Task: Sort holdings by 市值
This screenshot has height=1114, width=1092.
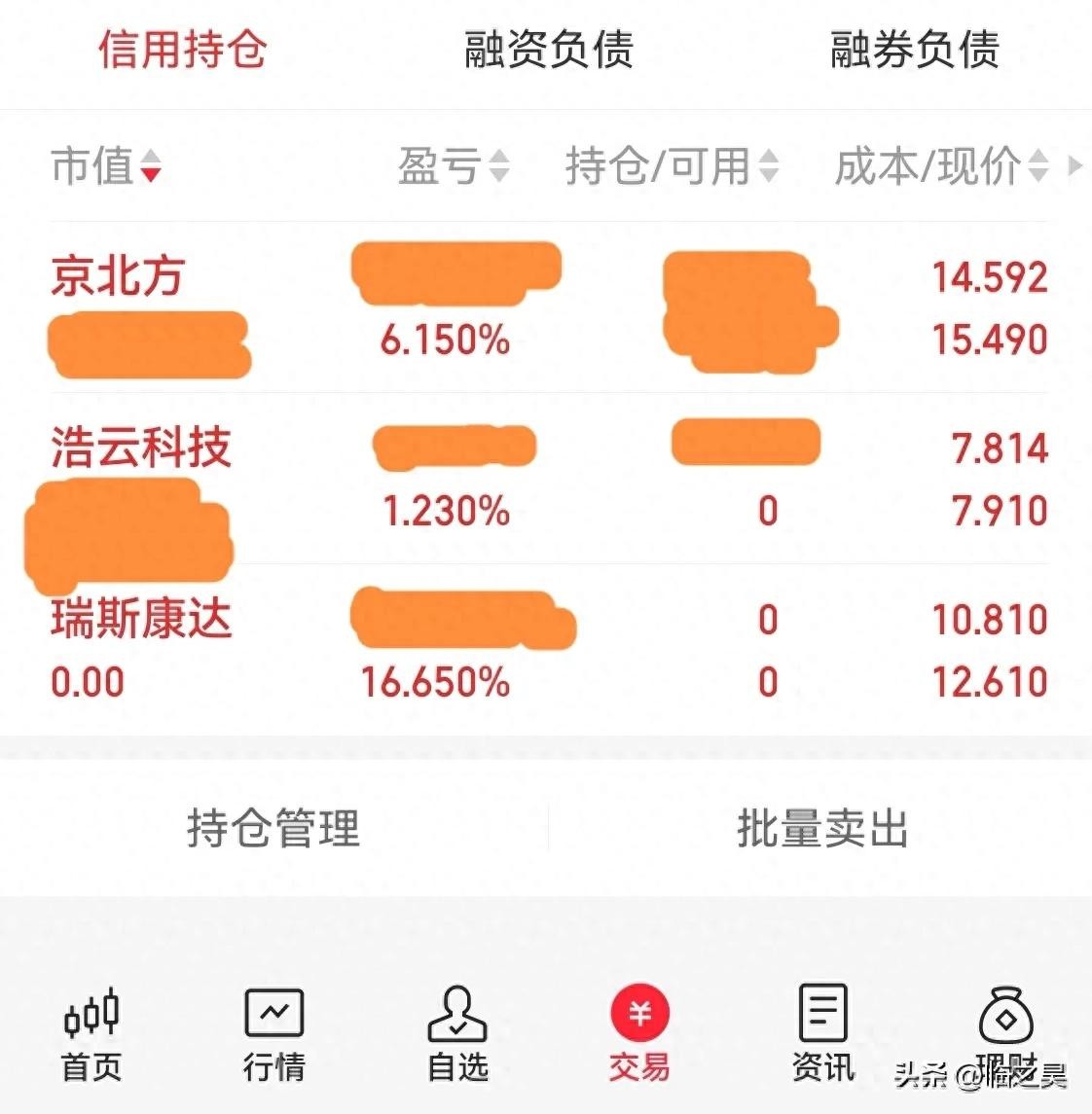Action: pyautogui.click(x=105, y=166)
